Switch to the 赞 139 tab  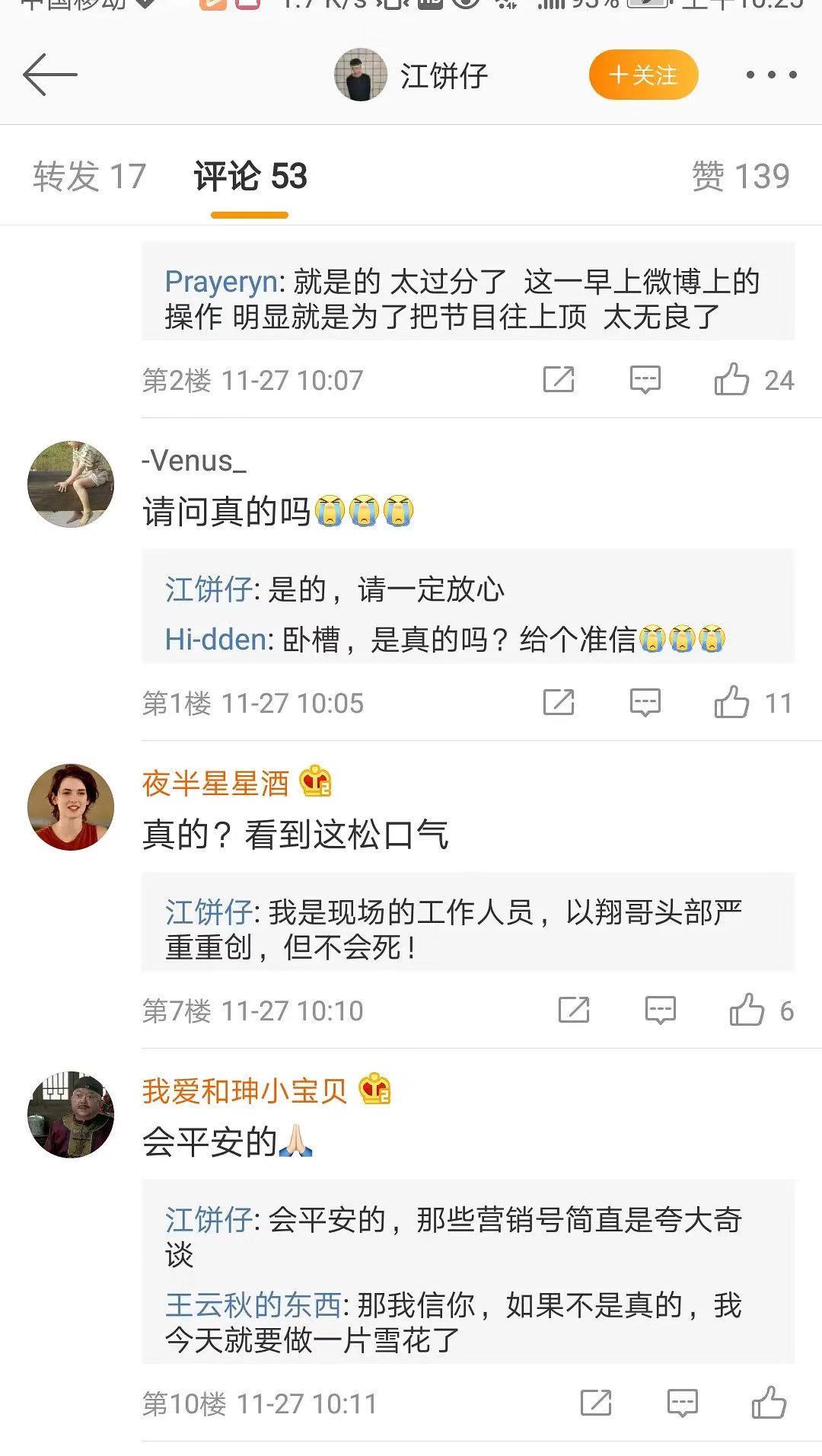(x=740, y=177)
